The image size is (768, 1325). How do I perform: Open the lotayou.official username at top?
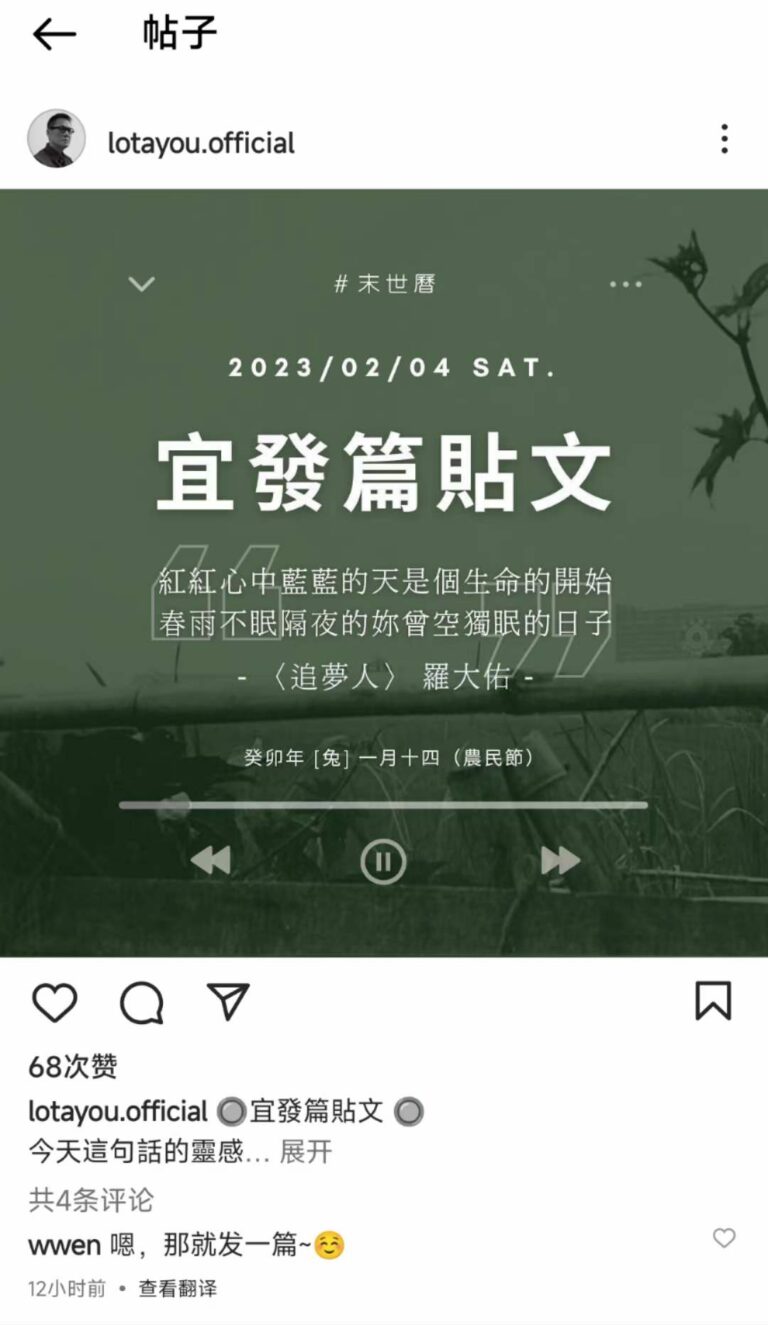(201, 143)
